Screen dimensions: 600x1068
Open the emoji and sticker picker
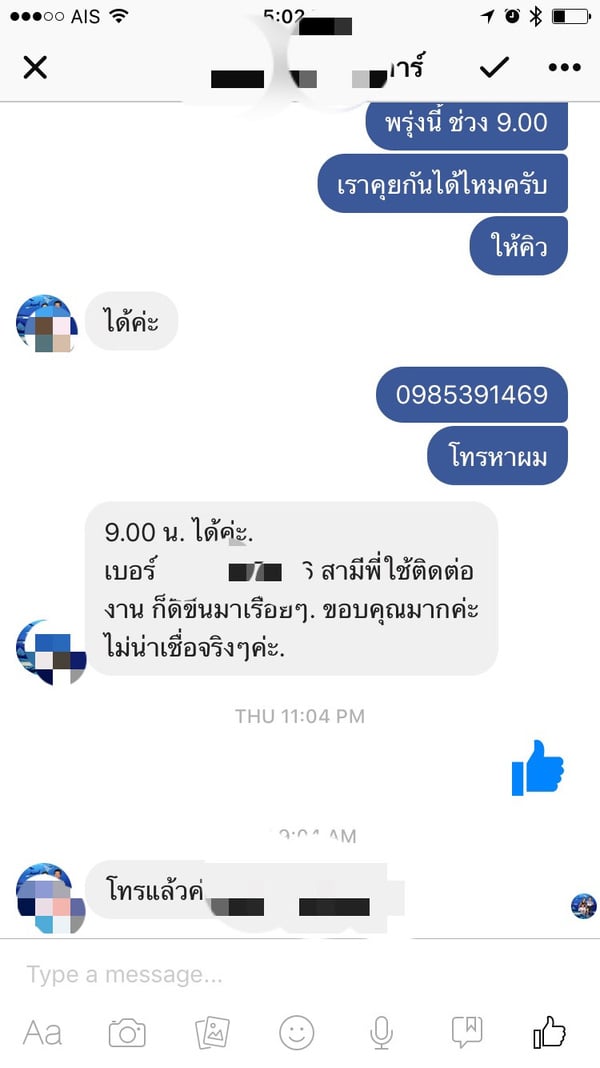(297, 1033)
